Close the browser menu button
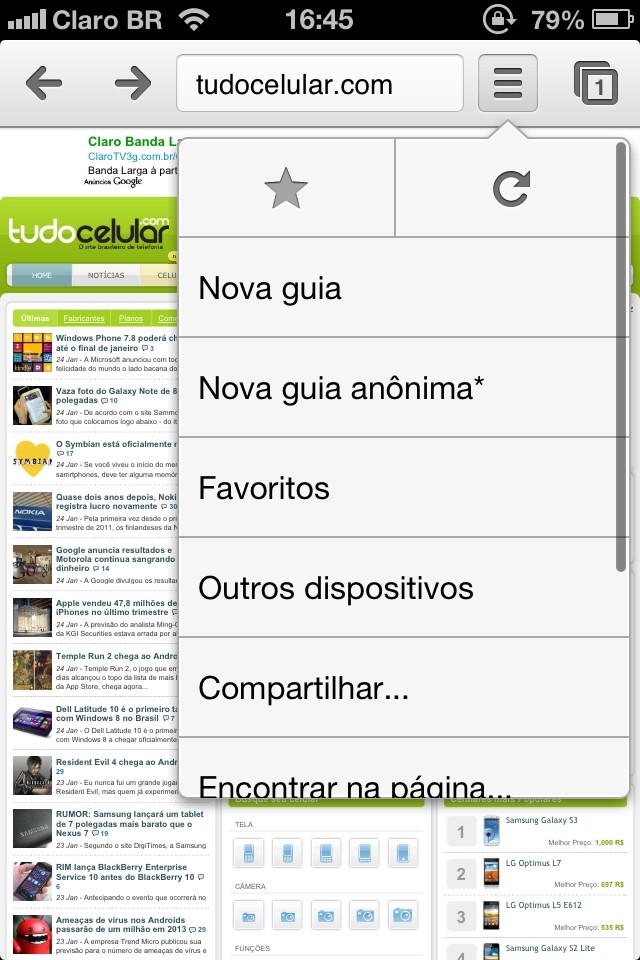Screen dimensions: 640x960 508,83
